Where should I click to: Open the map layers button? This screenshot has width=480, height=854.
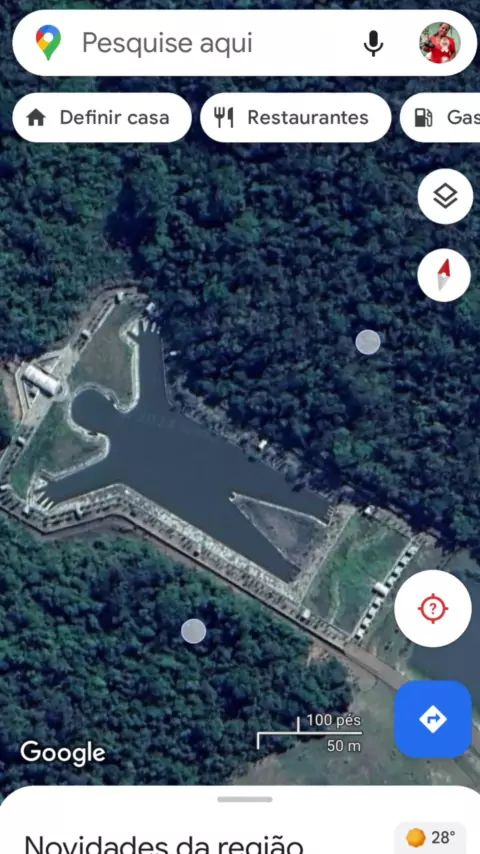pos(445,196)
